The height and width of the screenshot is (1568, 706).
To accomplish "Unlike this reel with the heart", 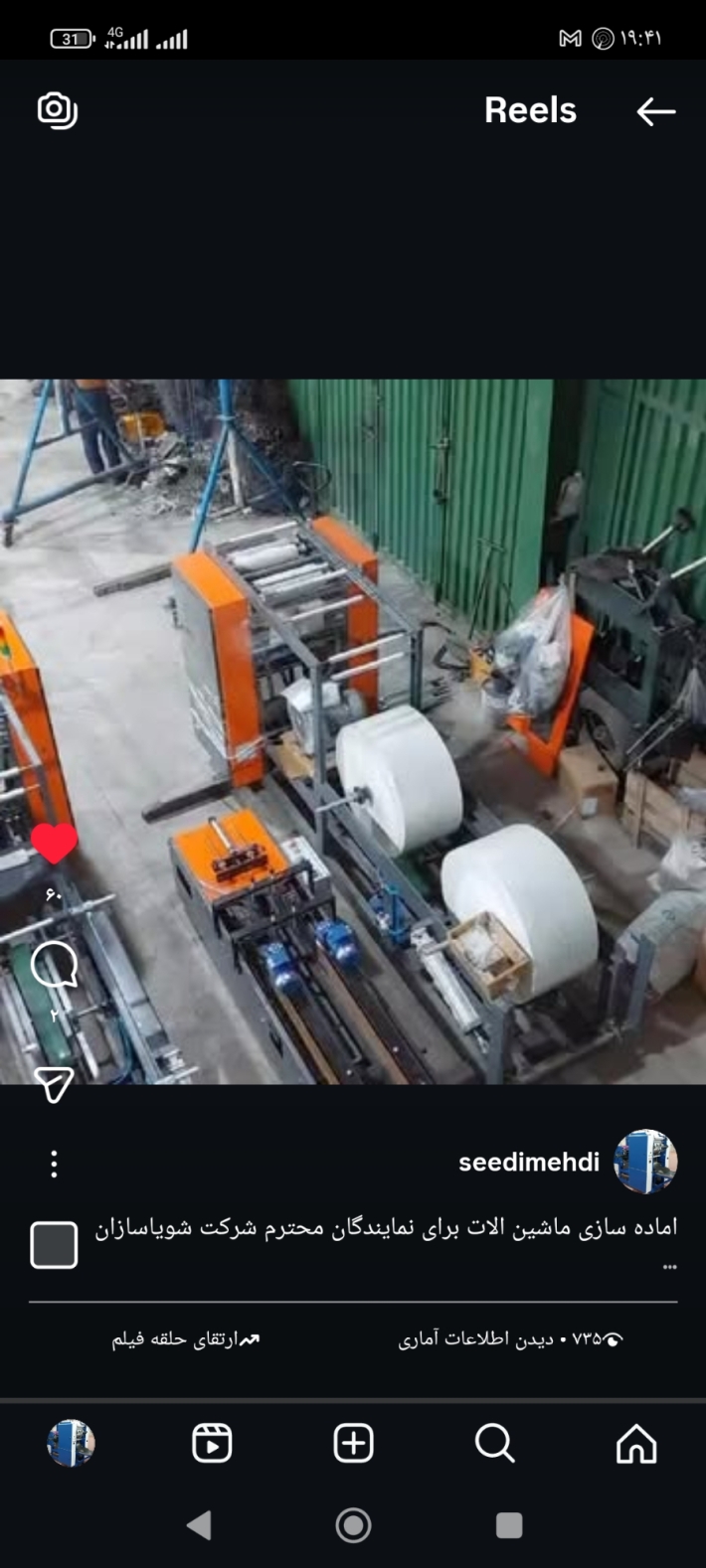I will (x=54, y=845).
